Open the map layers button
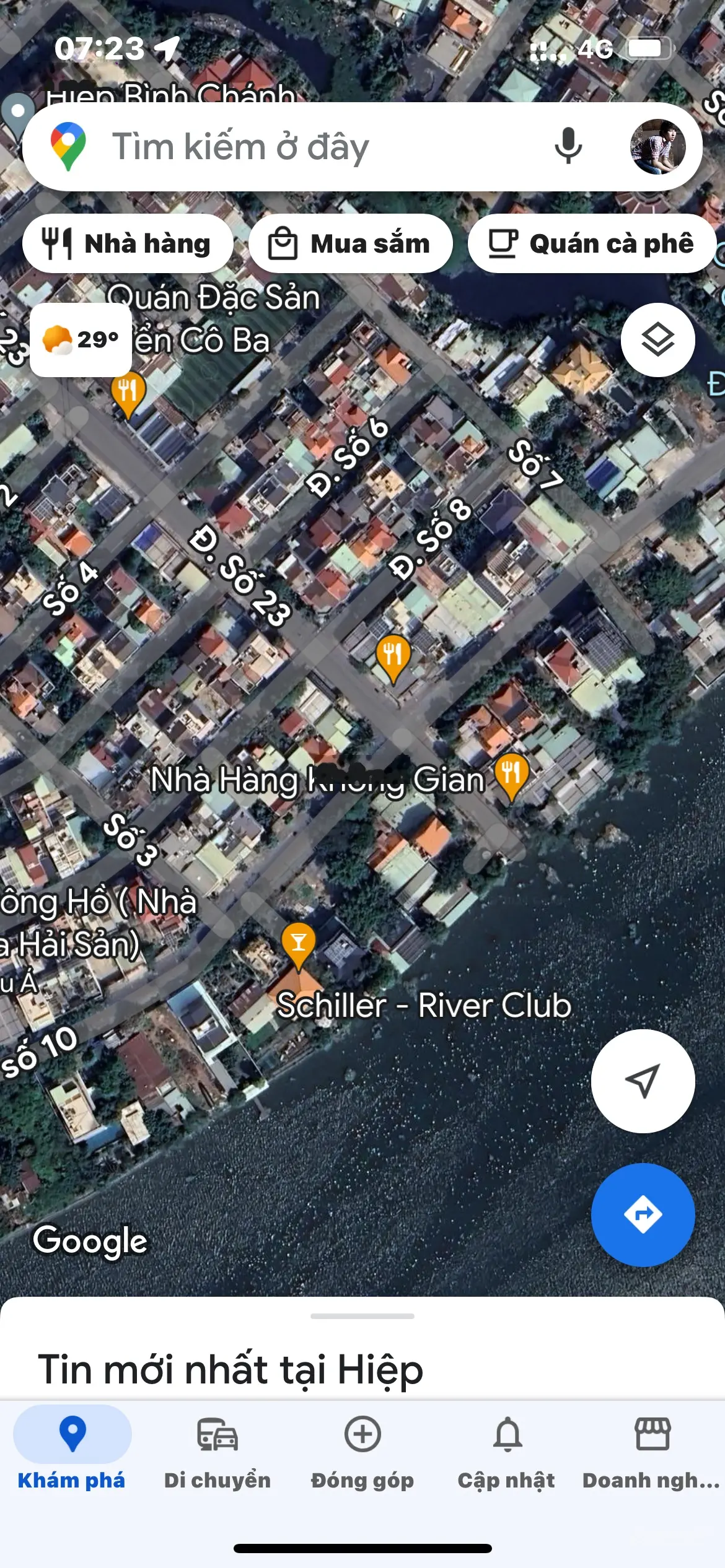The image size is (725, 1568). tap(657, 340)
